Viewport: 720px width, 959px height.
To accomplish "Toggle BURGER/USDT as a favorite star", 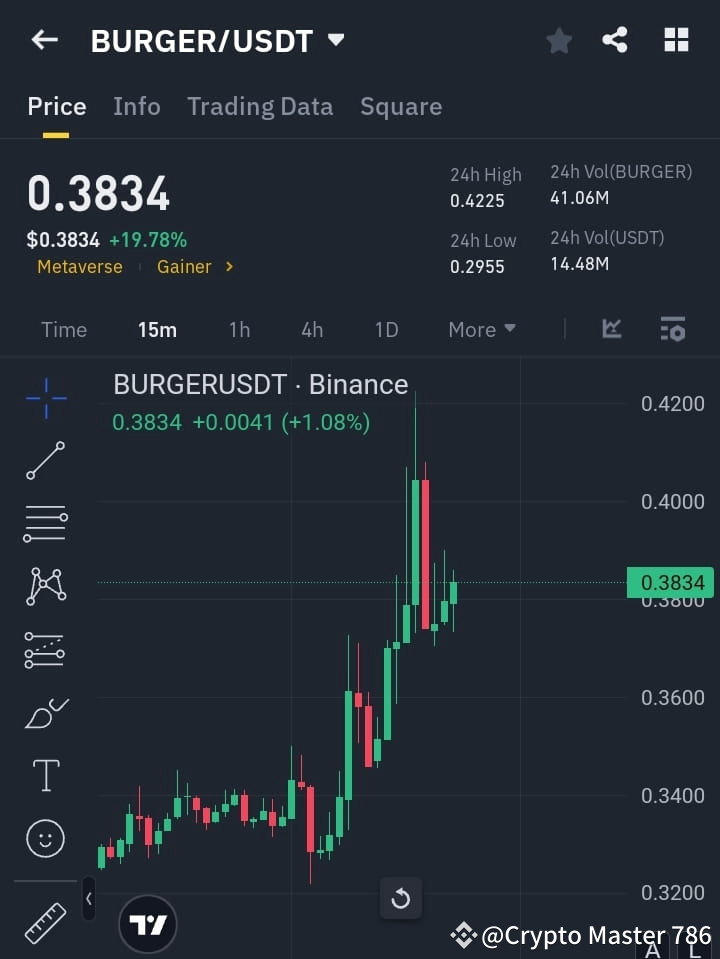I will [558, 40].
